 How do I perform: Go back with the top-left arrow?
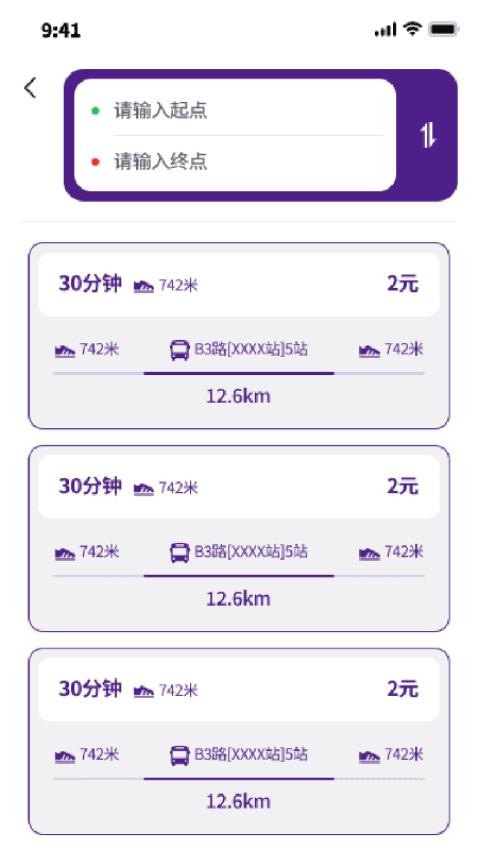point(30,88)
